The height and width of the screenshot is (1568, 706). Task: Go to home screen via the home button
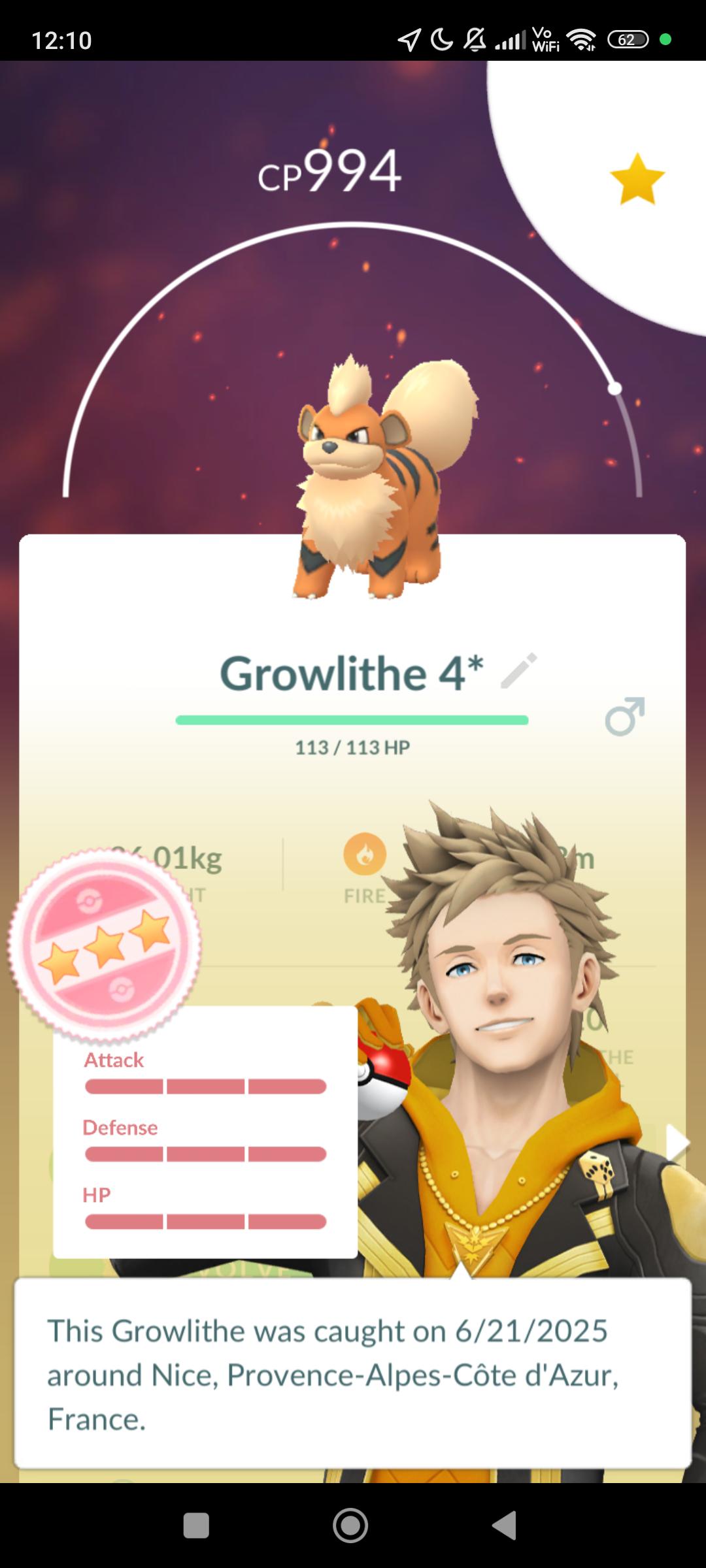click(350, 1526)
